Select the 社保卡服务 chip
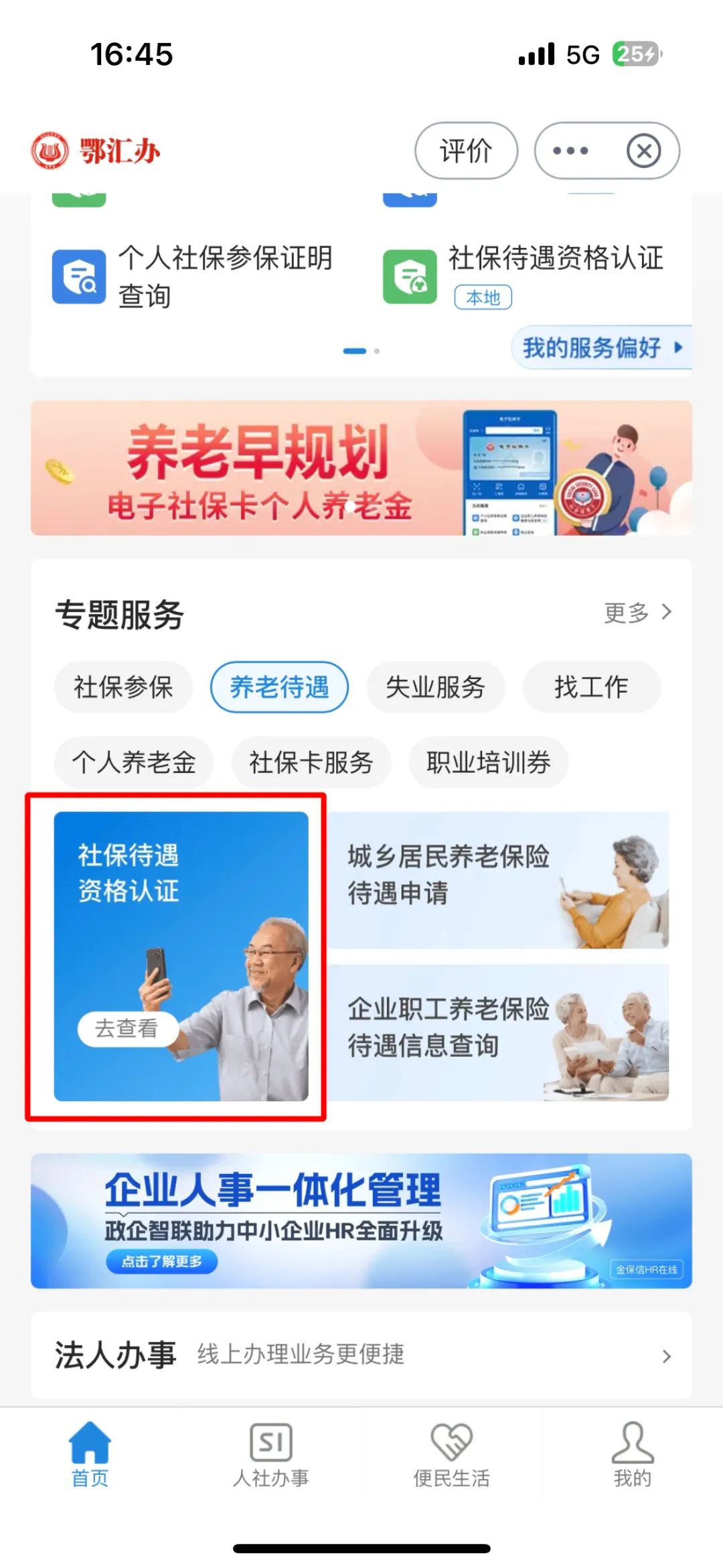The width and height of the screenshot is (723, 1568). [311, 762]
